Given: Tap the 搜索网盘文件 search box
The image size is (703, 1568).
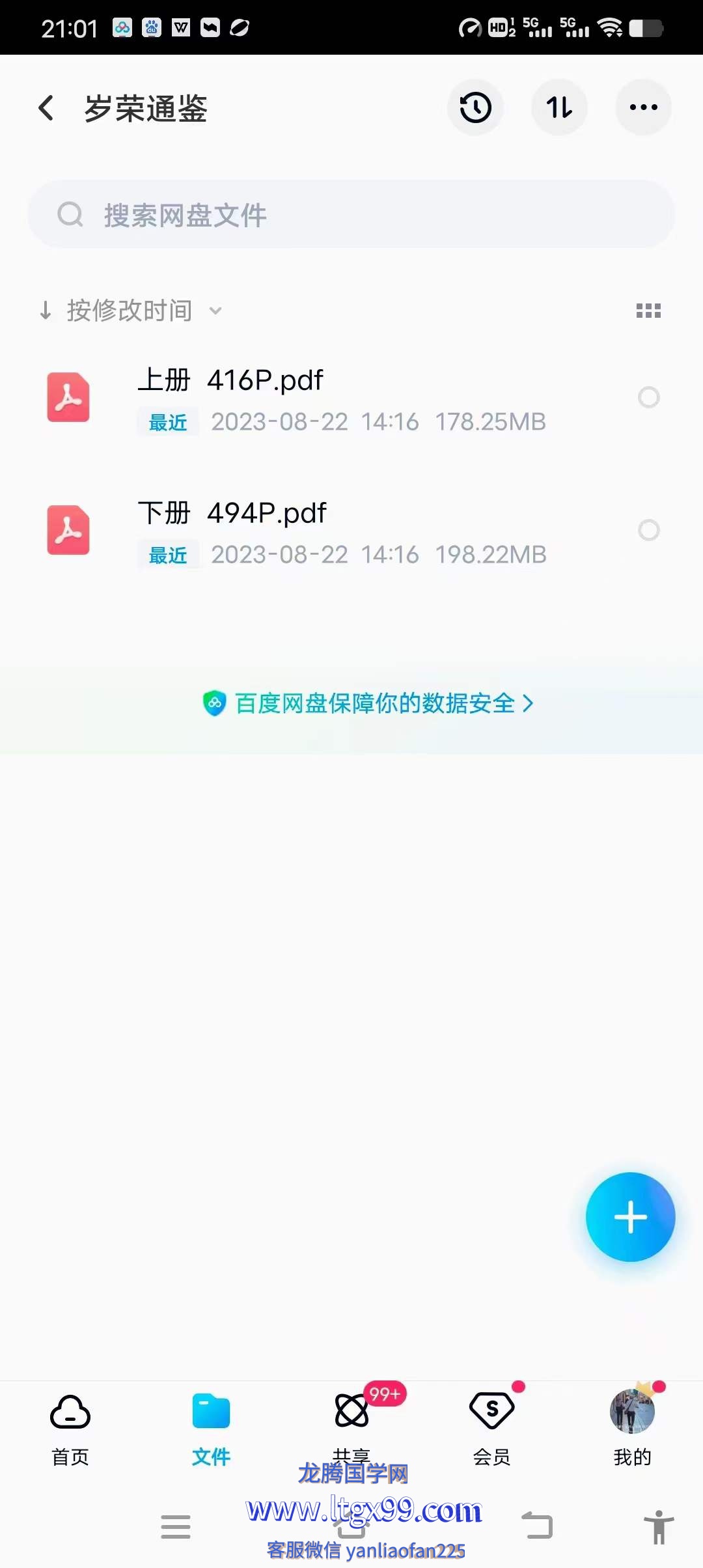Looking at the screenshot, I should pyautogui.click(x=351, y=215).
